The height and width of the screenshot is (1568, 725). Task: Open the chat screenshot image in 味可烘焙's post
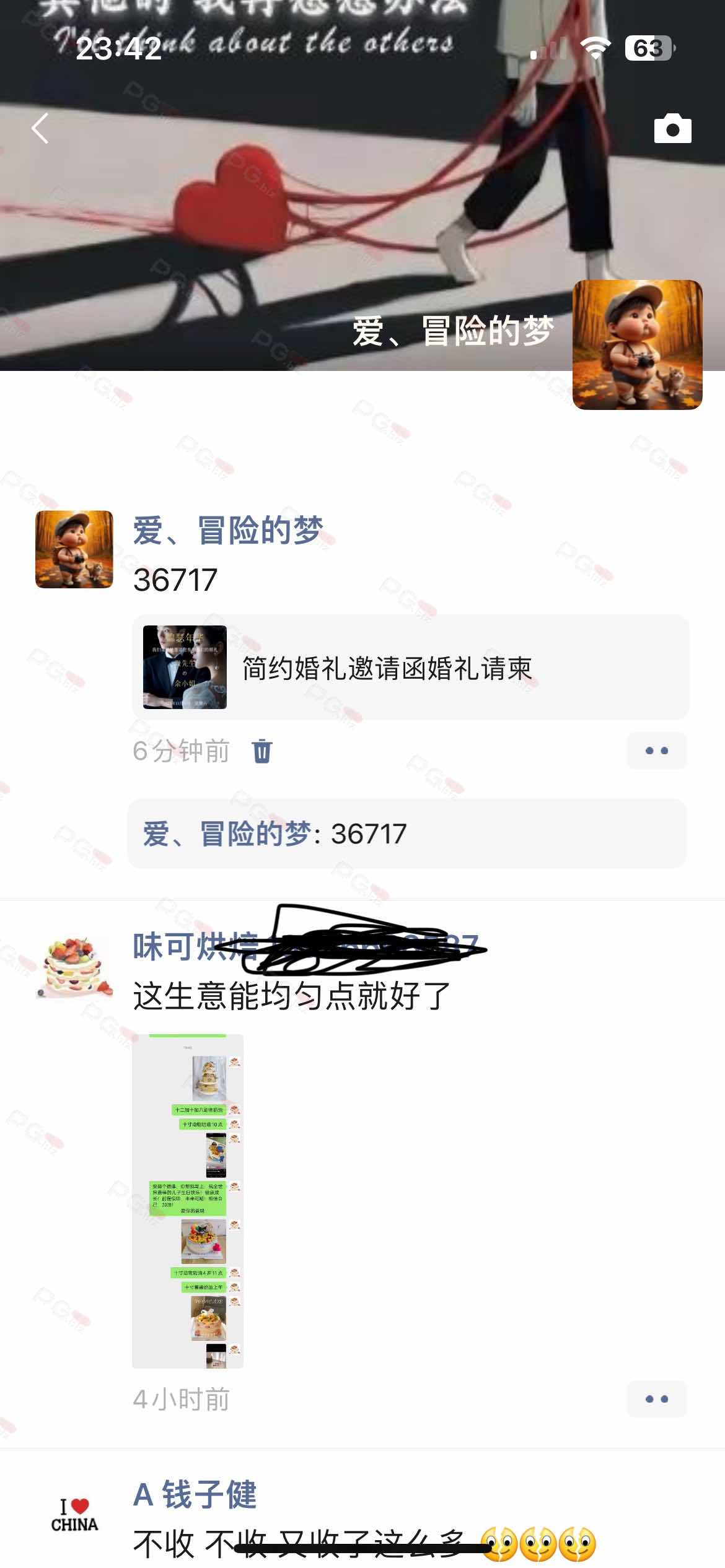tap(188, 1200)
